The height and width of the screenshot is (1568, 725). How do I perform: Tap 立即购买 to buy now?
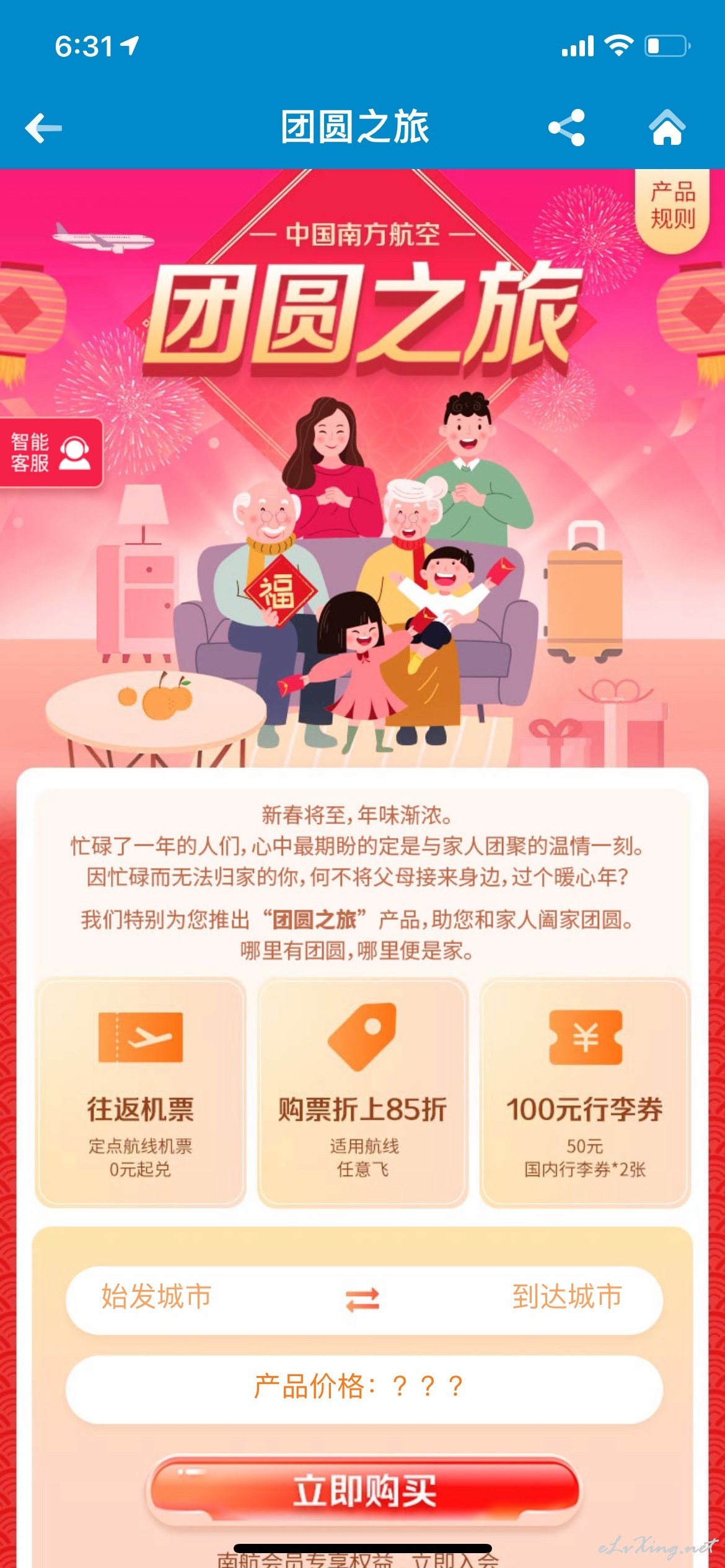(x=364, y=1490)
